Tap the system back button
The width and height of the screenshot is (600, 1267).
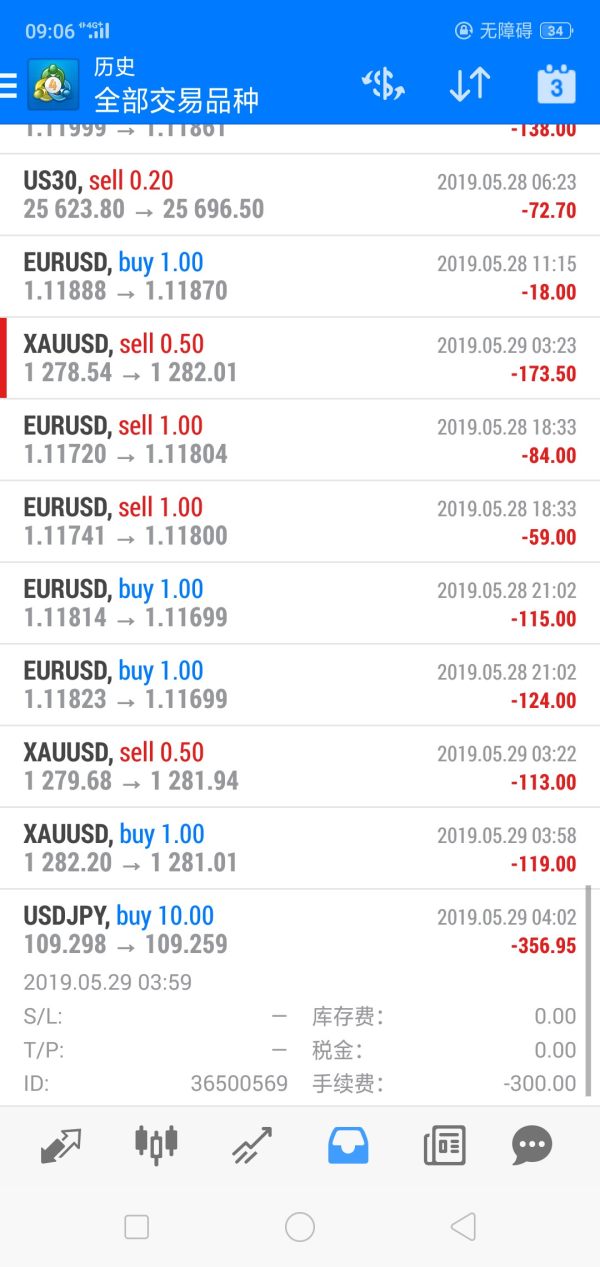462,1227
